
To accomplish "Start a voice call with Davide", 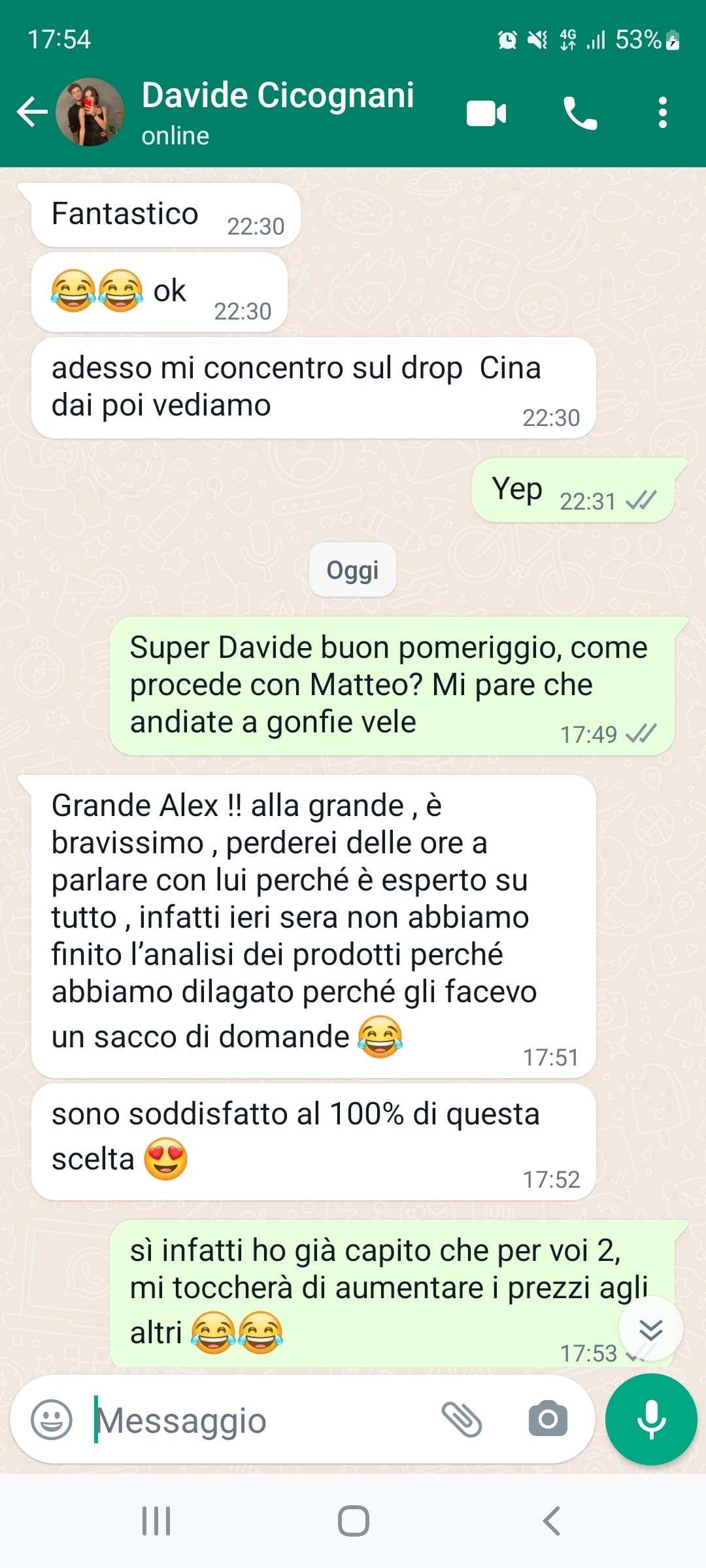I will pyautogui.click(x=580, y=113).
